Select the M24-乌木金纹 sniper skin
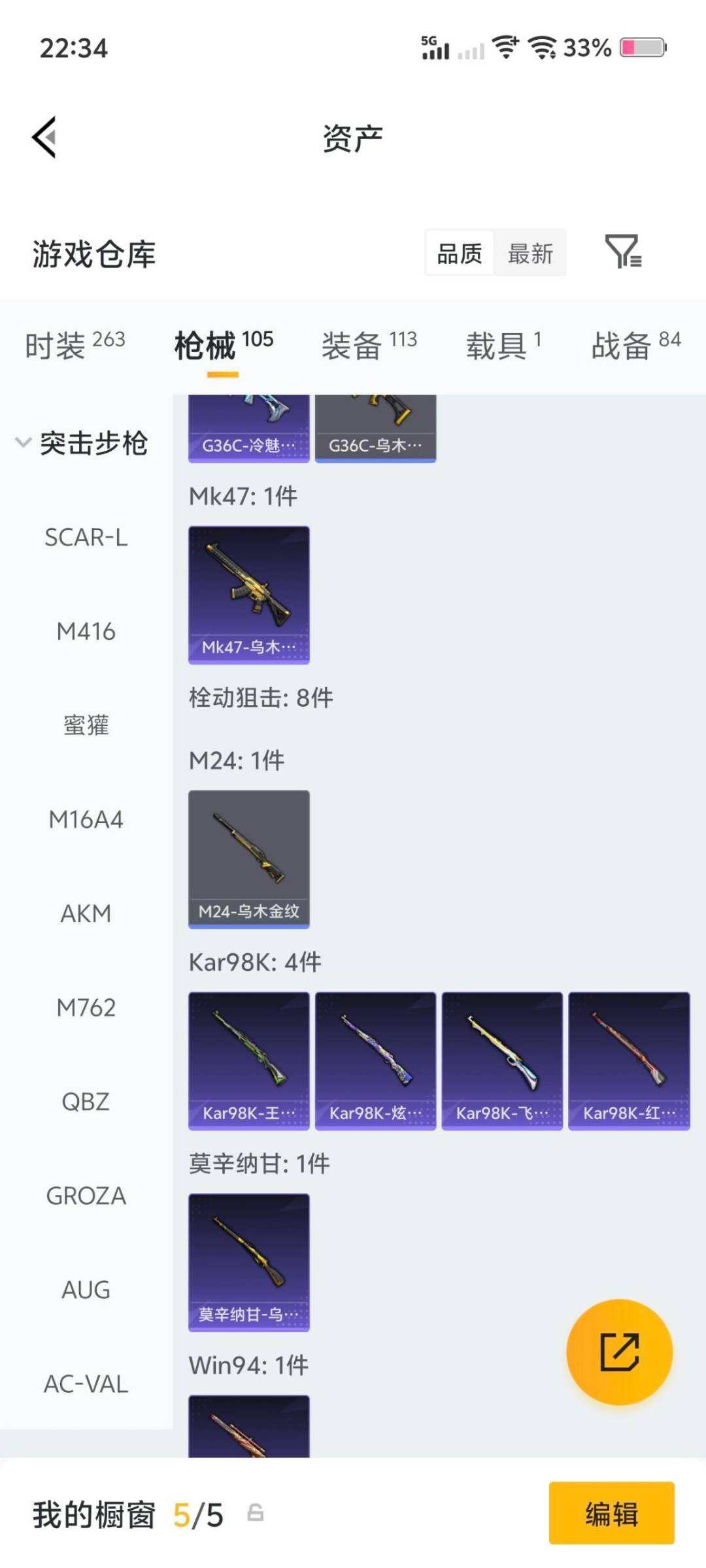The image size is (706, 1568). coord(248,857)
